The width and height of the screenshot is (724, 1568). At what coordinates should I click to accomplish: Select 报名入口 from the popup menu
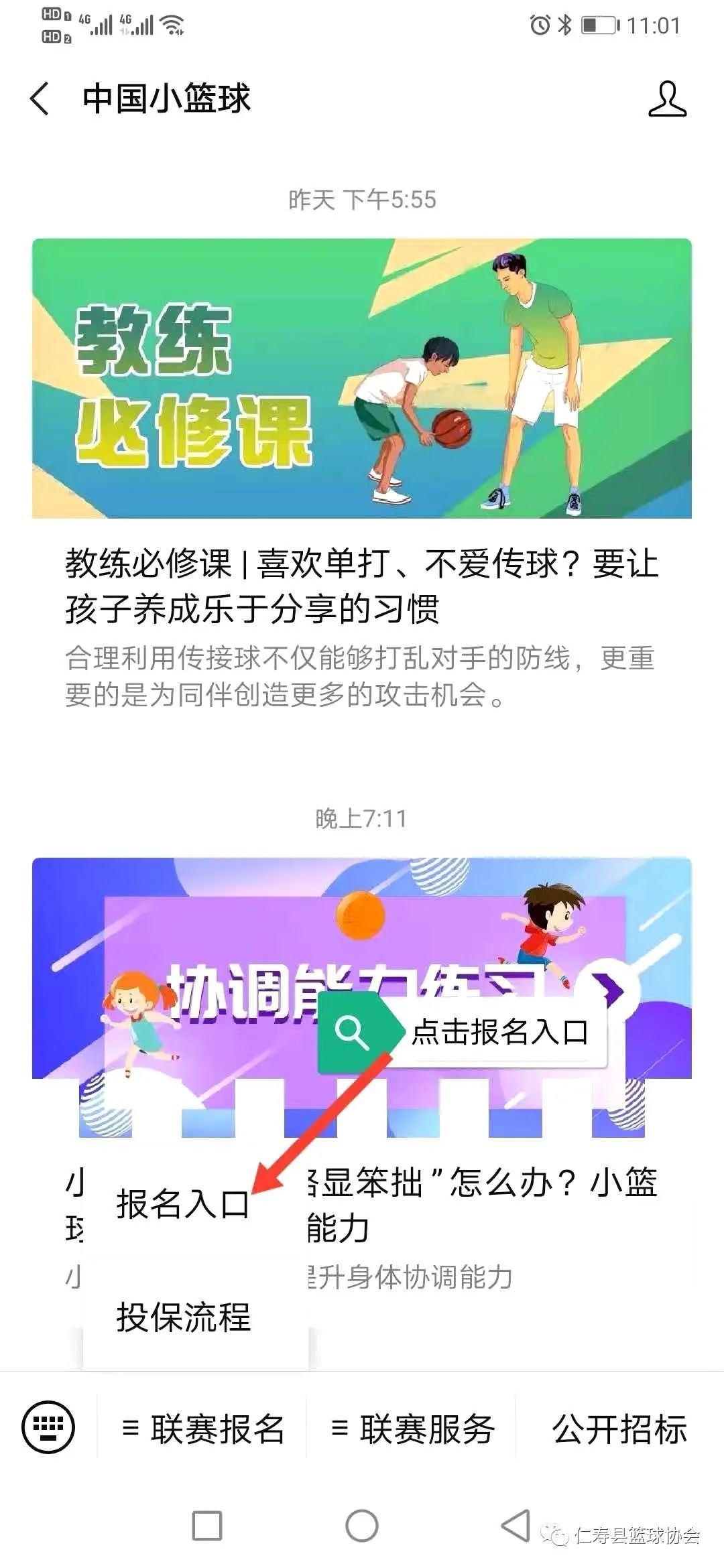coord(182,1204)
